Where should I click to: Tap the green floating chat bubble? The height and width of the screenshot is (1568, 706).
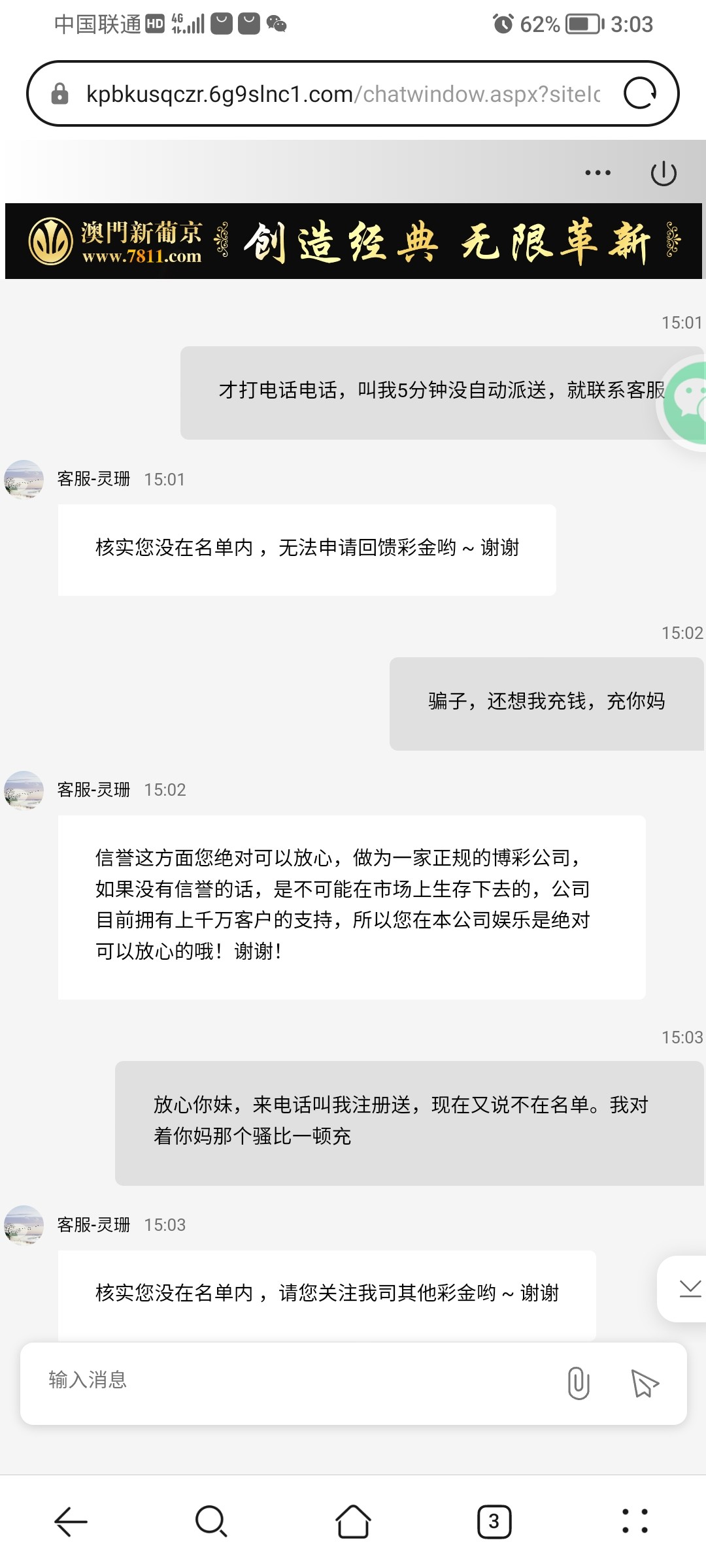pyautogui.click(x=686, y=401)
